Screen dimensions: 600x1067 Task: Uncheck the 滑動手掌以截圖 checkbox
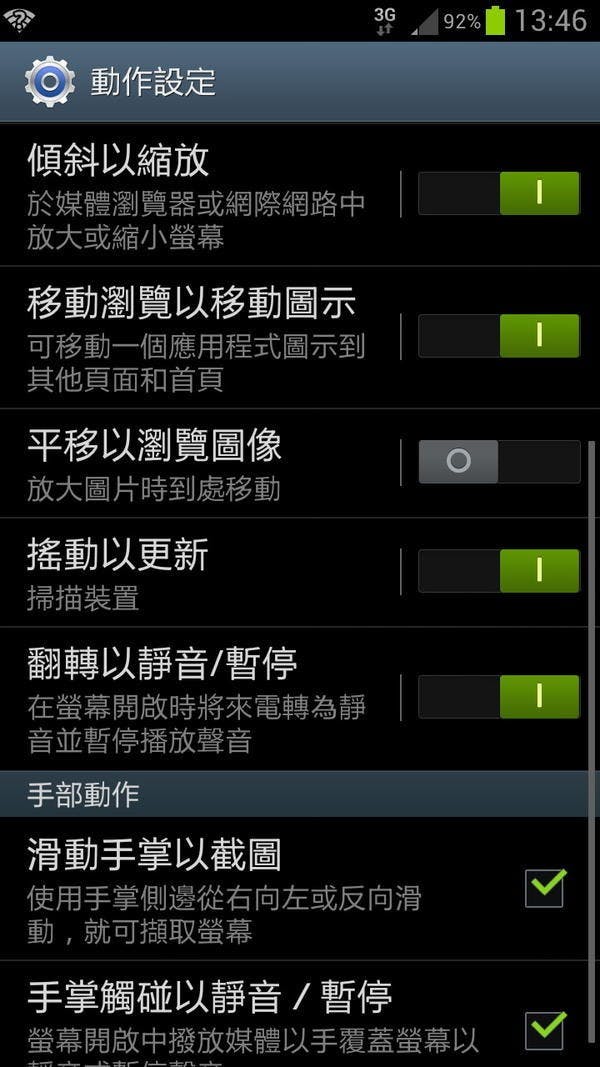pyautogui.click(x=545, y=888)
